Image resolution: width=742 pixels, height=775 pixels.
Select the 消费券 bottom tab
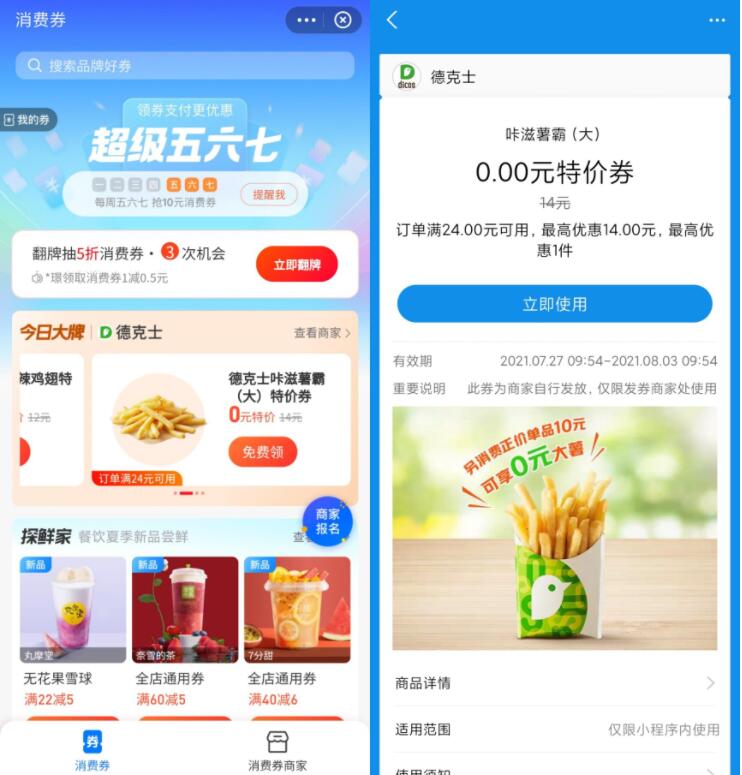pyautogui.click(x=92, y=750)
